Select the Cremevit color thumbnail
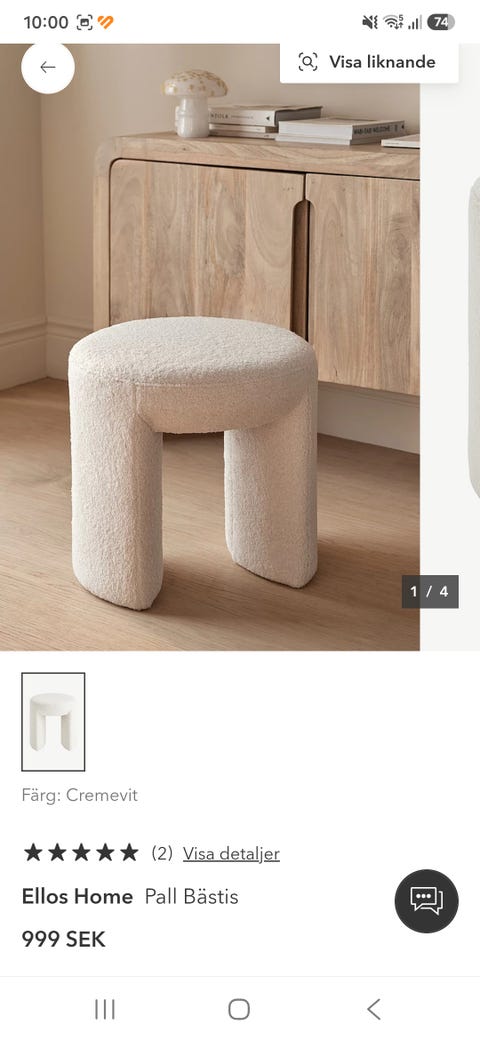The width and height of the screenshot is (480, 1040). tap(53, 722)
